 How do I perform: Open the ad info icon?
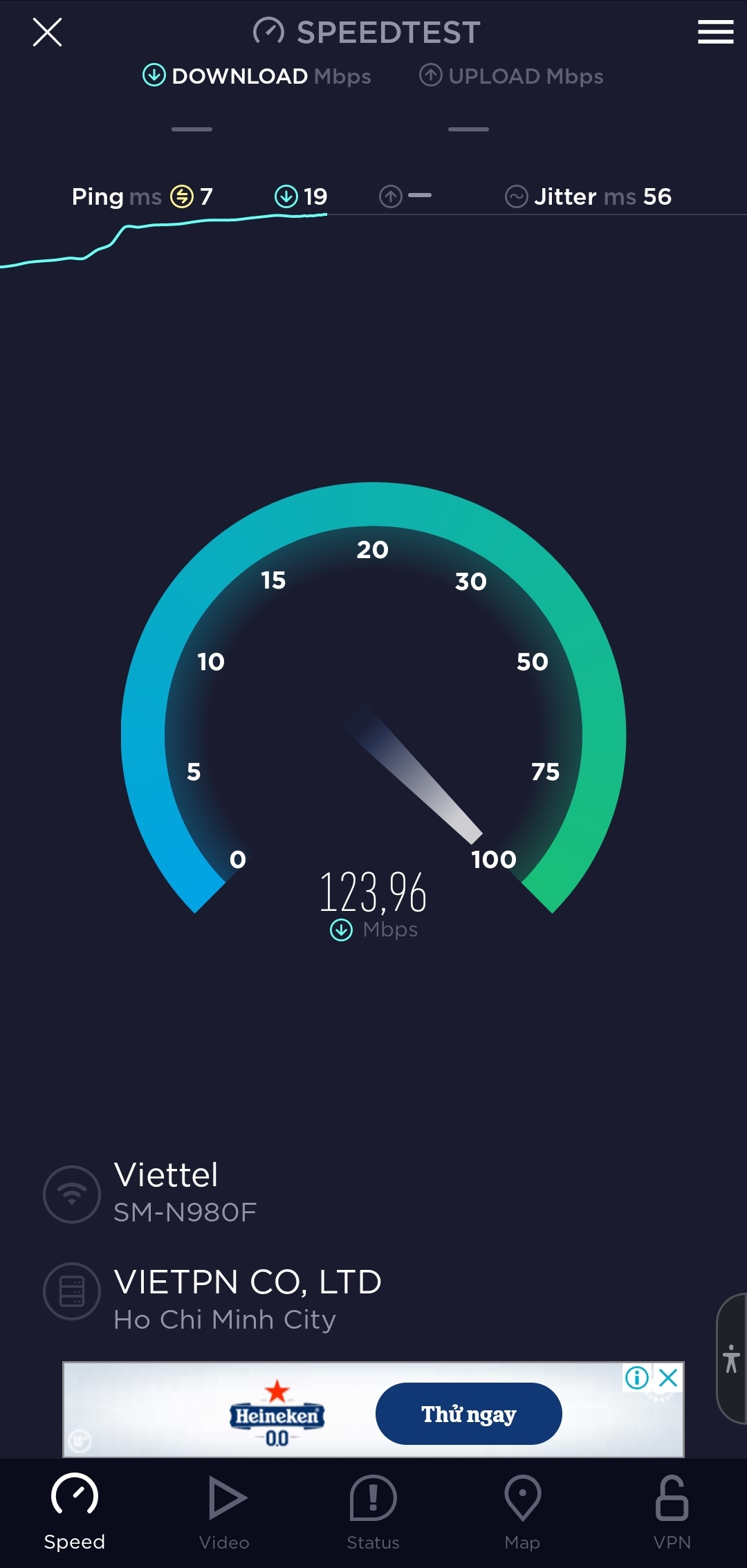(636, 1378)
